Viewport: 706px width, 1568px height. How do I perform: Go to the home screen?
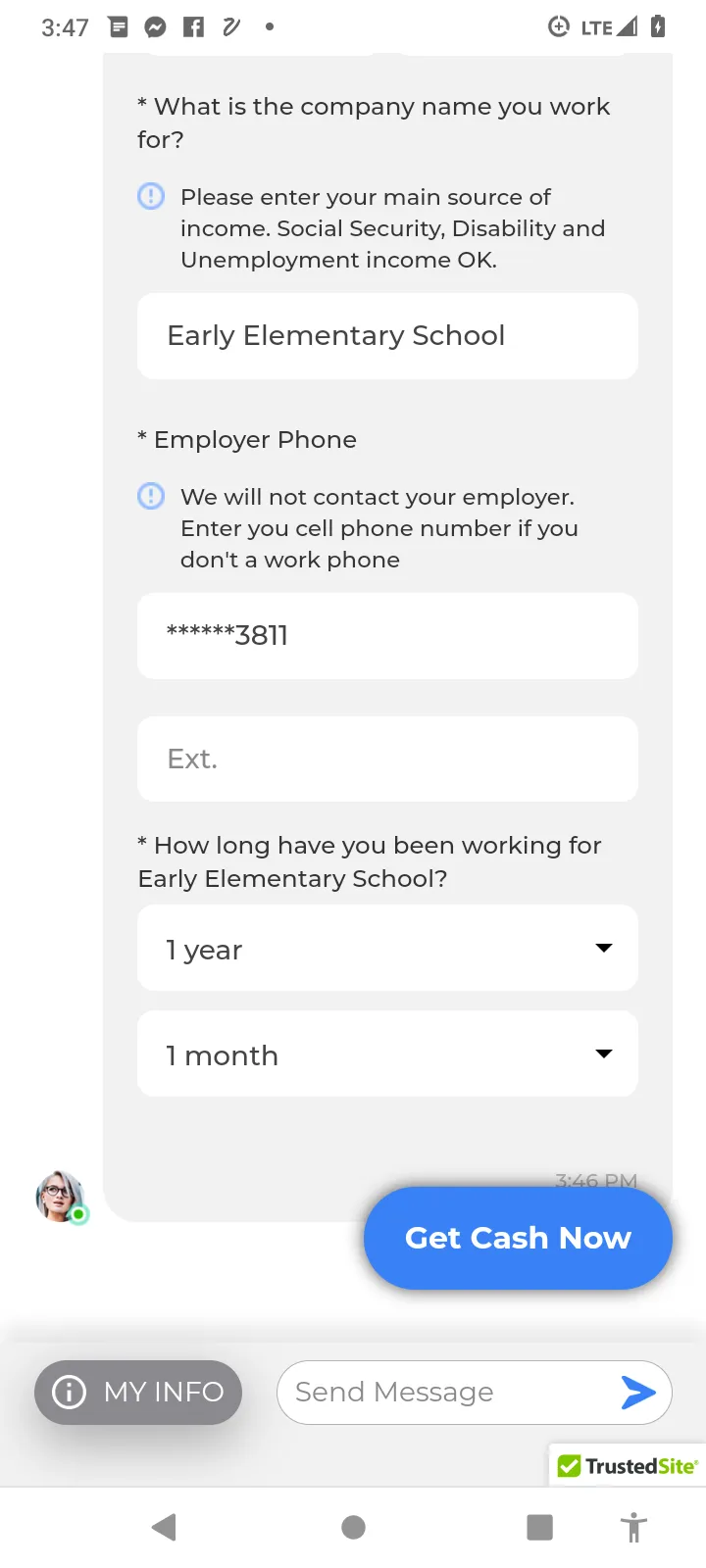[353, 1527]
